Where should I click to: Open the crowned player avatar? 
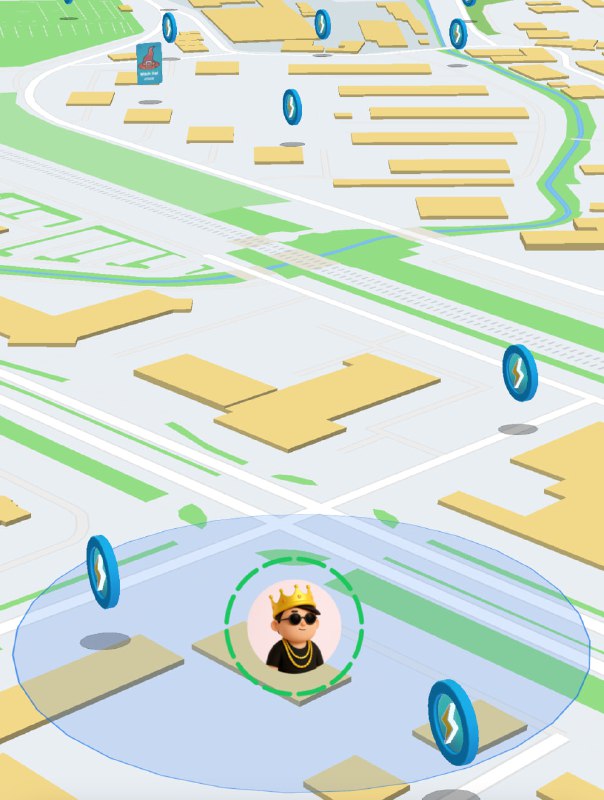[294, 627]
